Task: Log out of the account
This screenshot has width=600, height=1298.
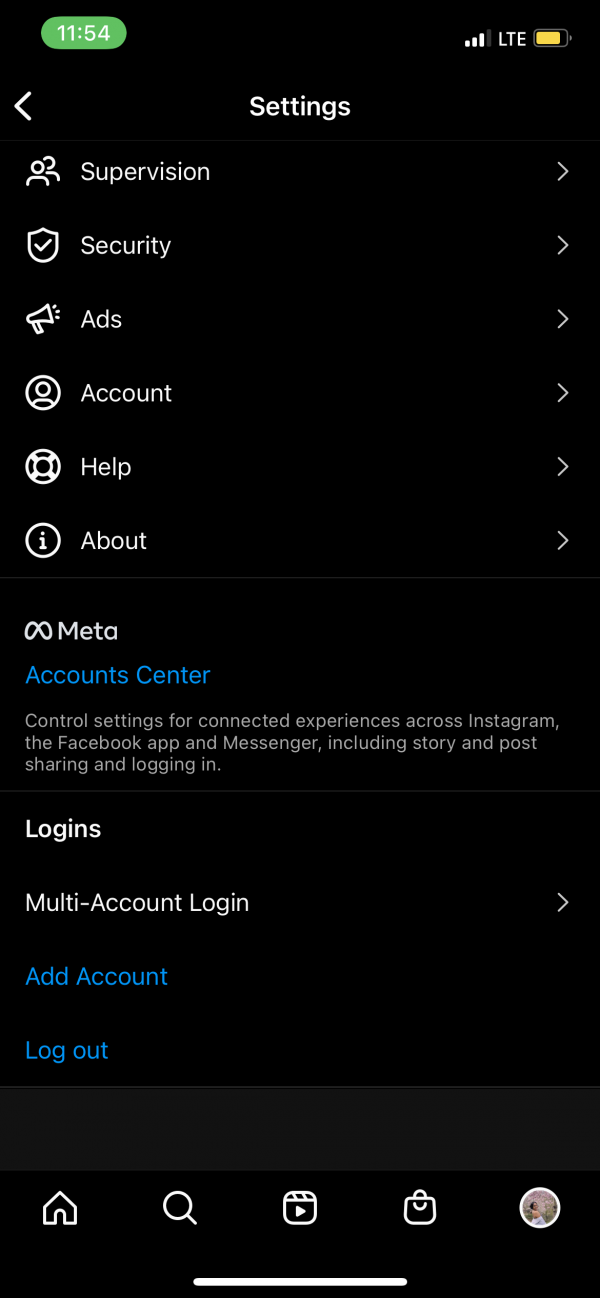Action: (67, 1051)
